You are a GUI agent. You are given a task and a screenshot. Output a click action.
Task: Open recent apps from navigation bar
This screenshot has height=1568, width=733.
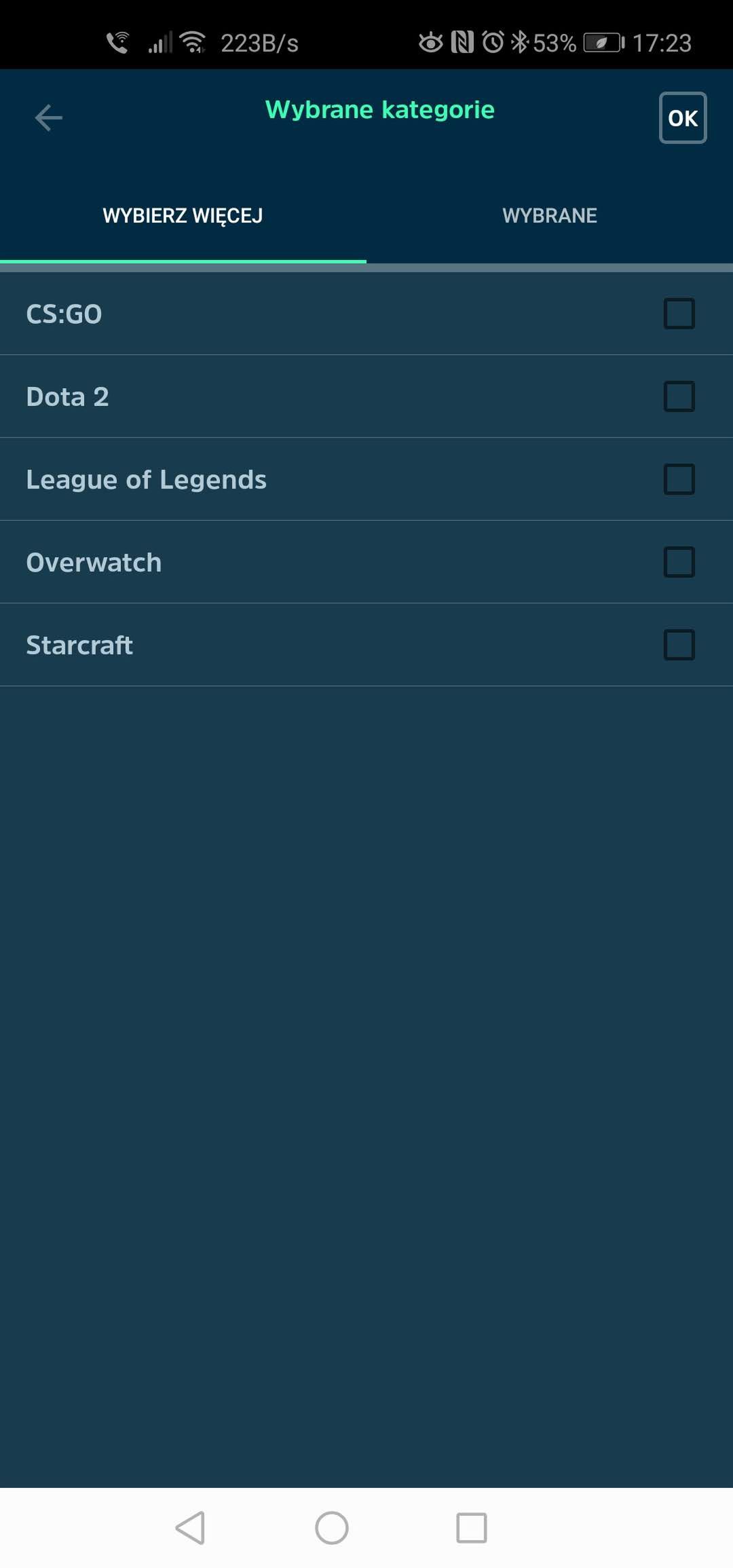[x=472, y=1528]
